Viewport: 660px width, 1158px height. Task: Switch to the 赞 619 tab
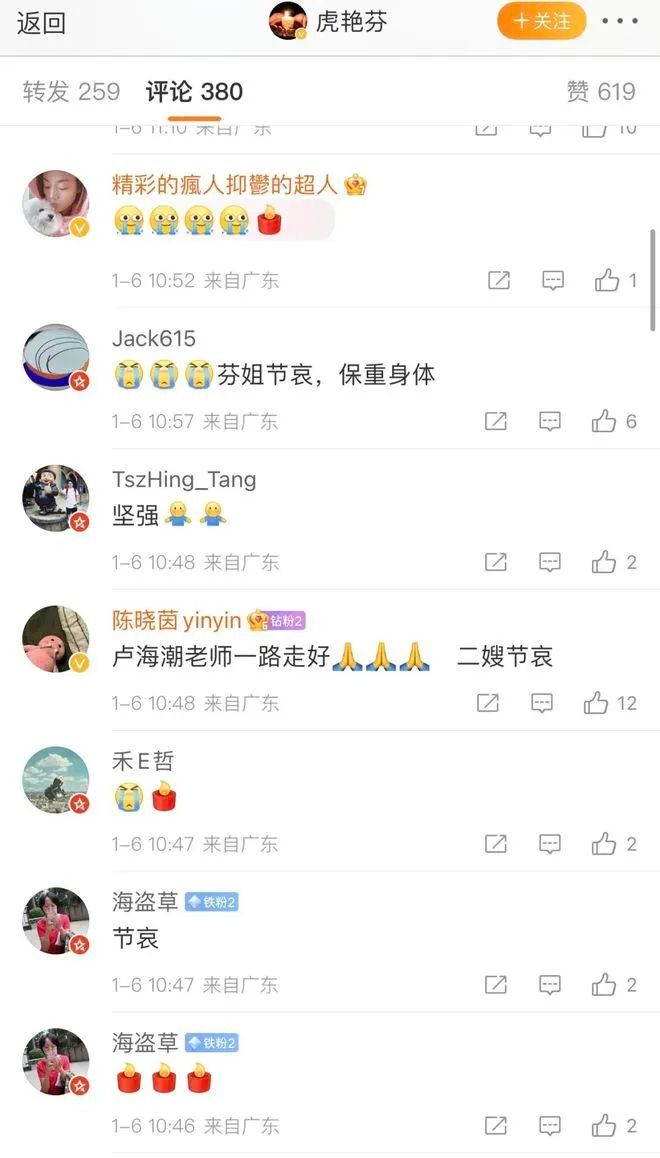click(601, 92)
